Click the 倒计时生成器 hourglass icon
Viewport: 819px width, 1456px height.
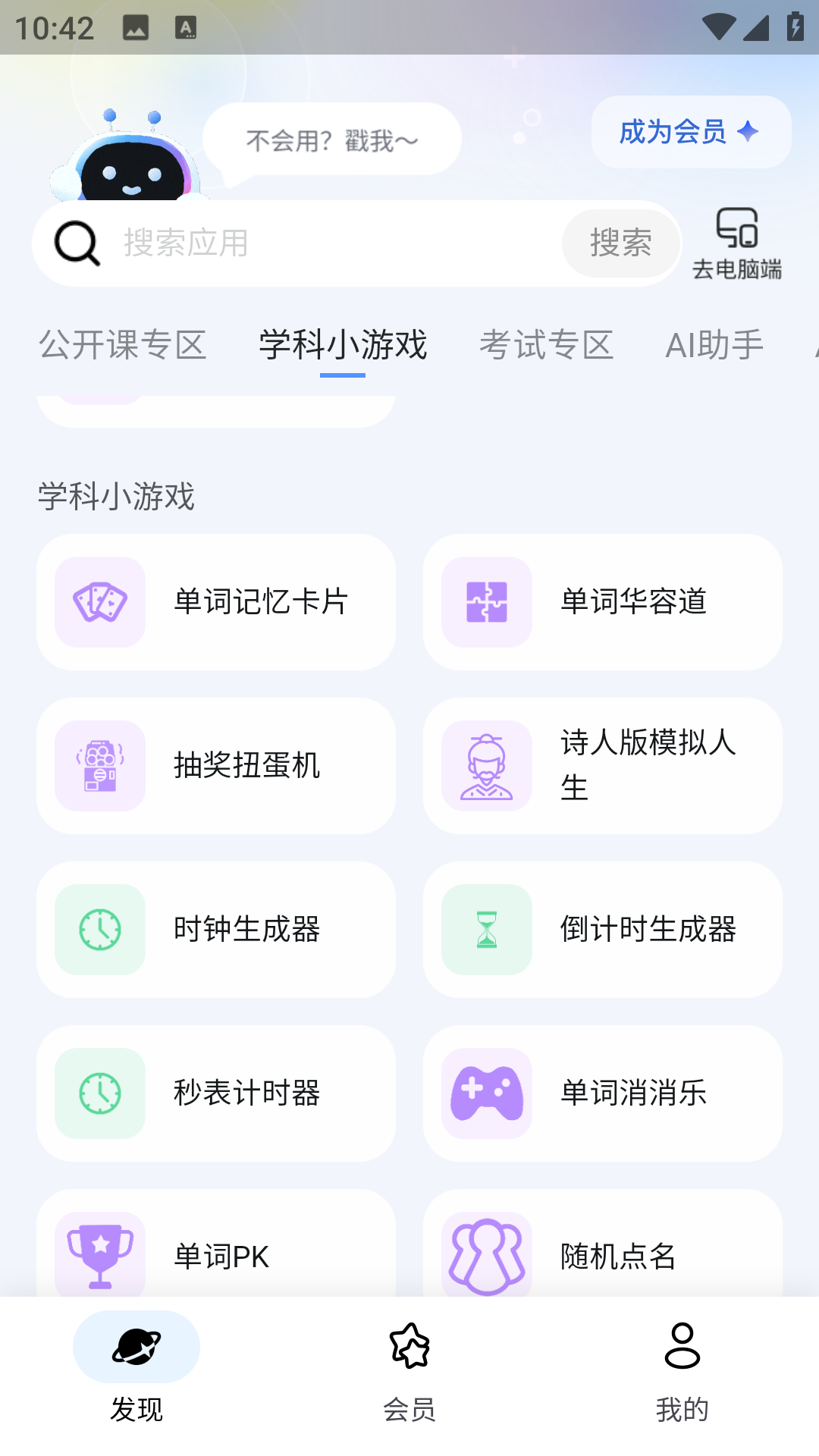(x=486, y=929)
